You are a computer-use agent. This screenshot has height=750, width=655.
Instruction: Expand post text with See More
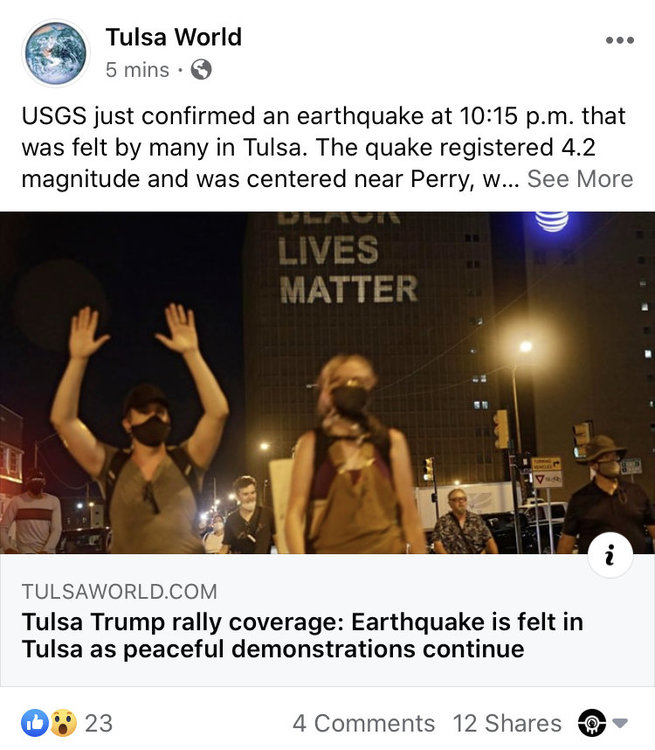(x=580, y=179)
